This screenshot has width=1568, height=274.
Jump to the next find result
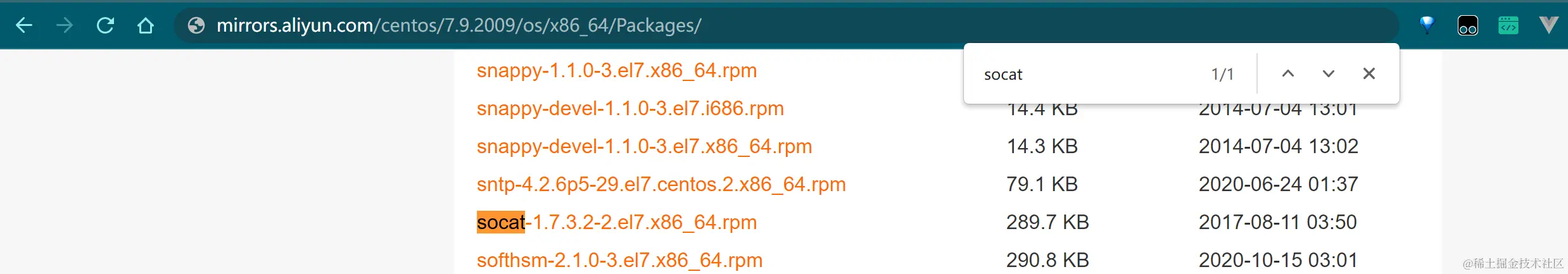tap(1328, 73)
